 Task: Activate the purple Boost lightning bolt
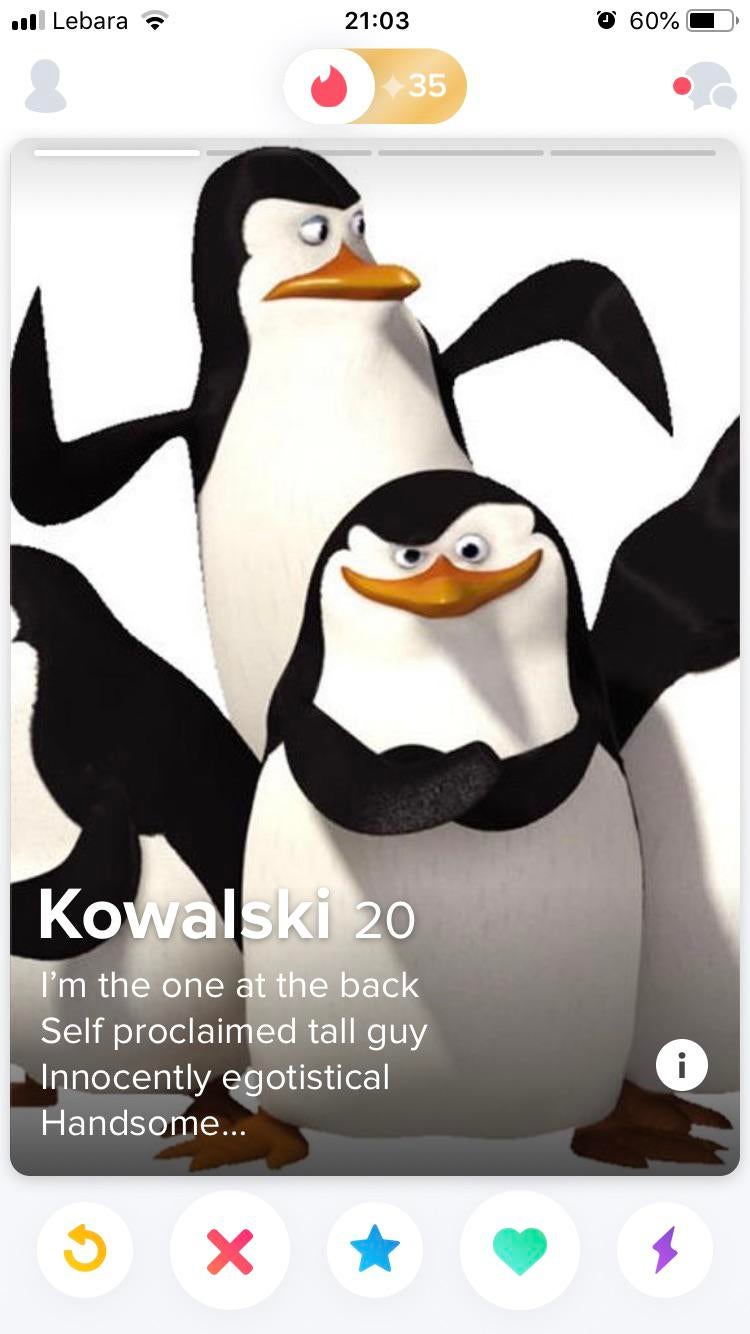(x=665, y=1250)
